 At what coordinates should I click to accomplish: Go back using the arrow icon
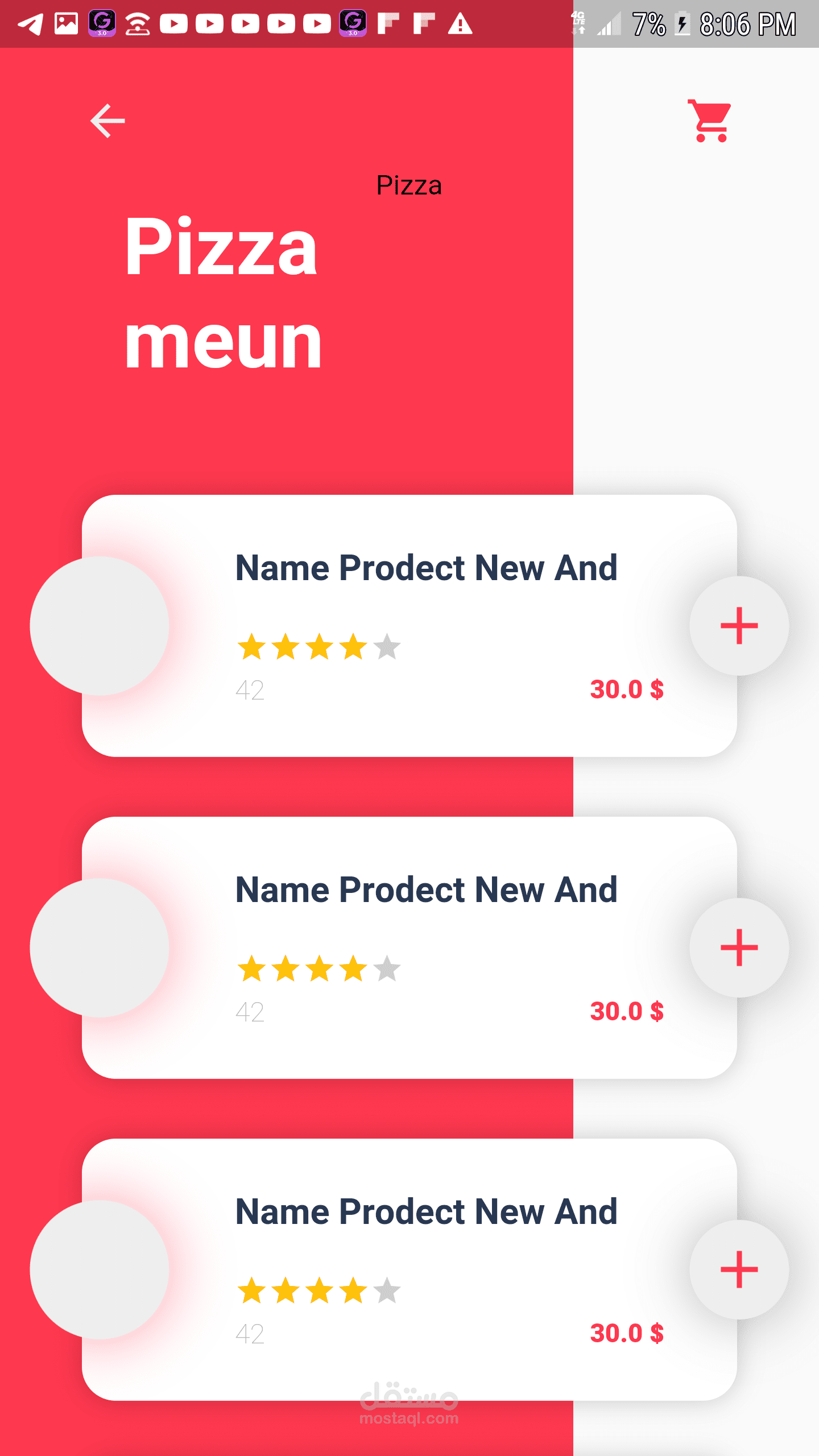[107, 121]
